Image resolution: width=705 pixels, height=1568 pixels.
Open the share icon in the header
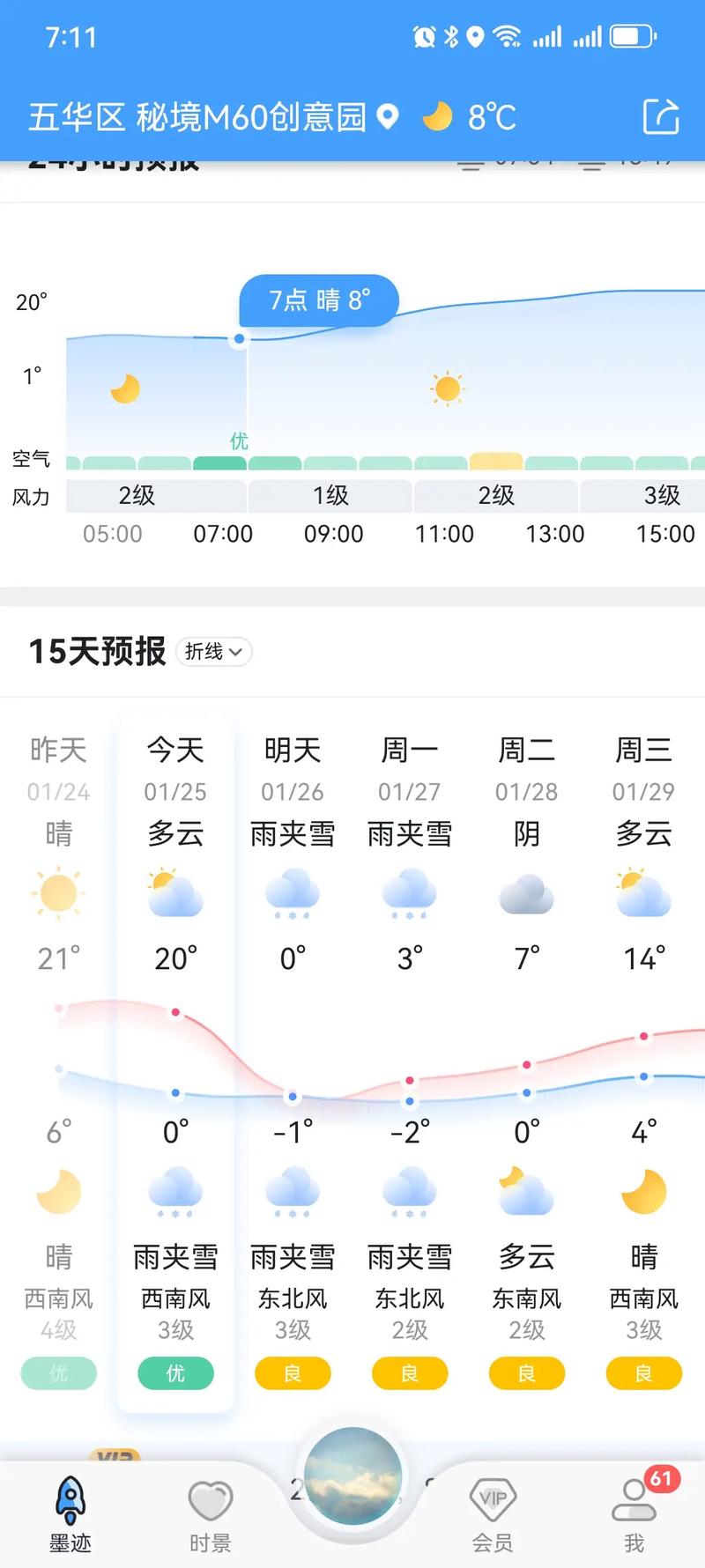[x=661, y=116]
